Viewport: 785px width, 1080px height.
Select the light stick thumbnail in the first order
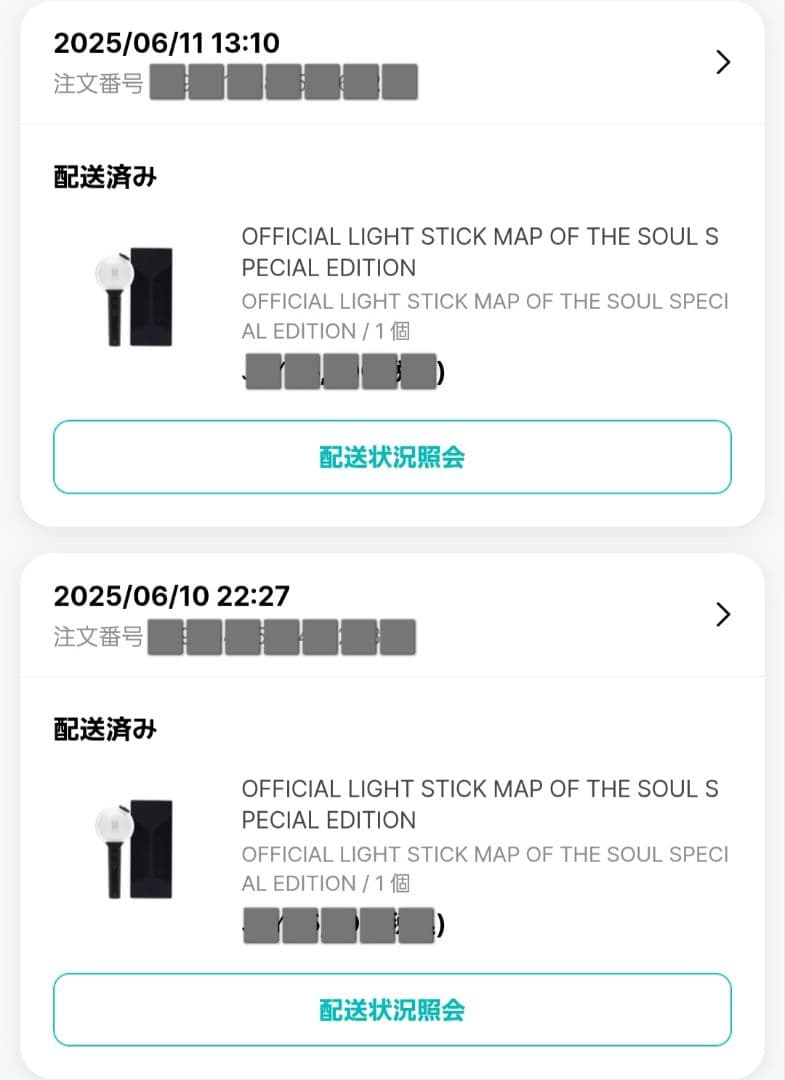(x=135, y=295)
